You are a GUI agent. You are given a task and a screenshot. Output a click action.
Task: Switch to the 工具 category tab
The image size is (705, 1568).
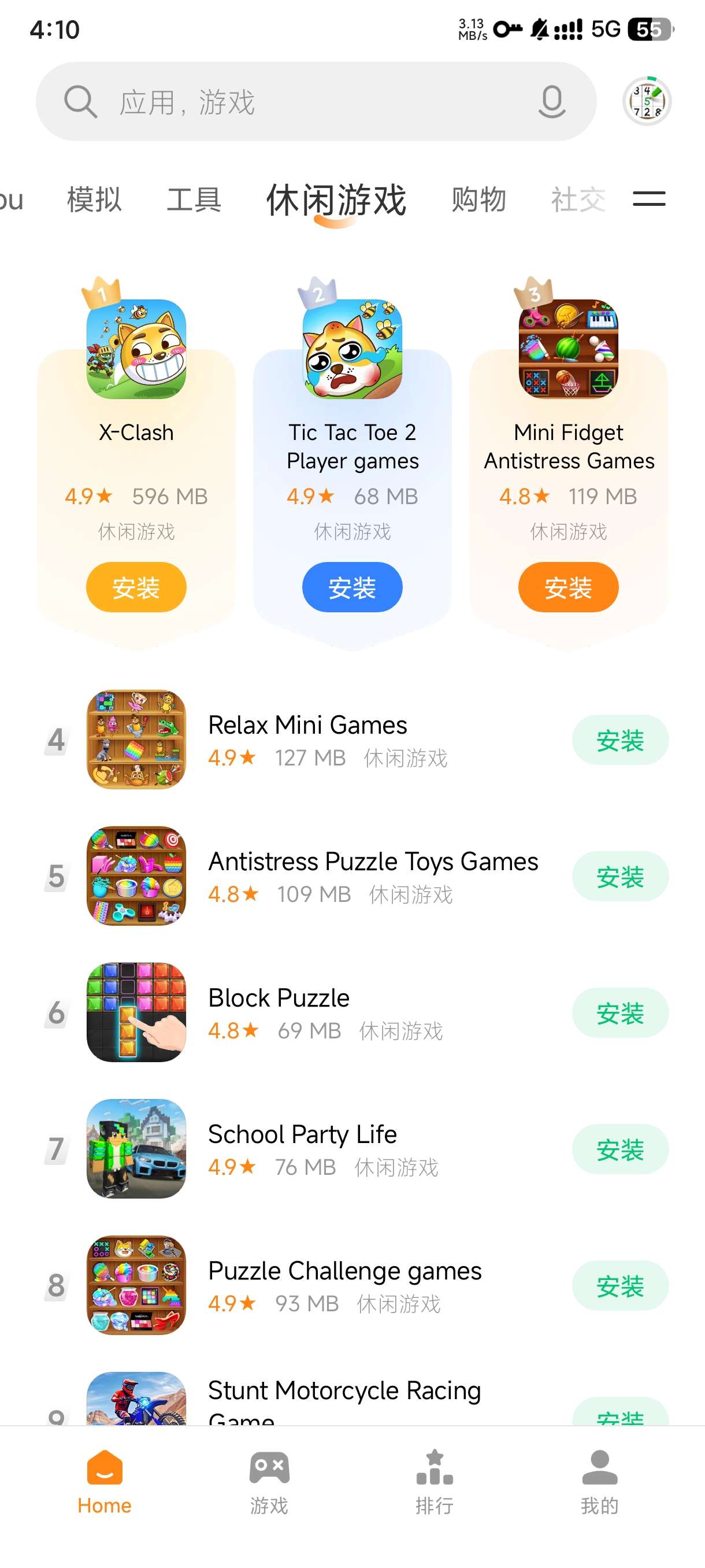tap(194, 199)
